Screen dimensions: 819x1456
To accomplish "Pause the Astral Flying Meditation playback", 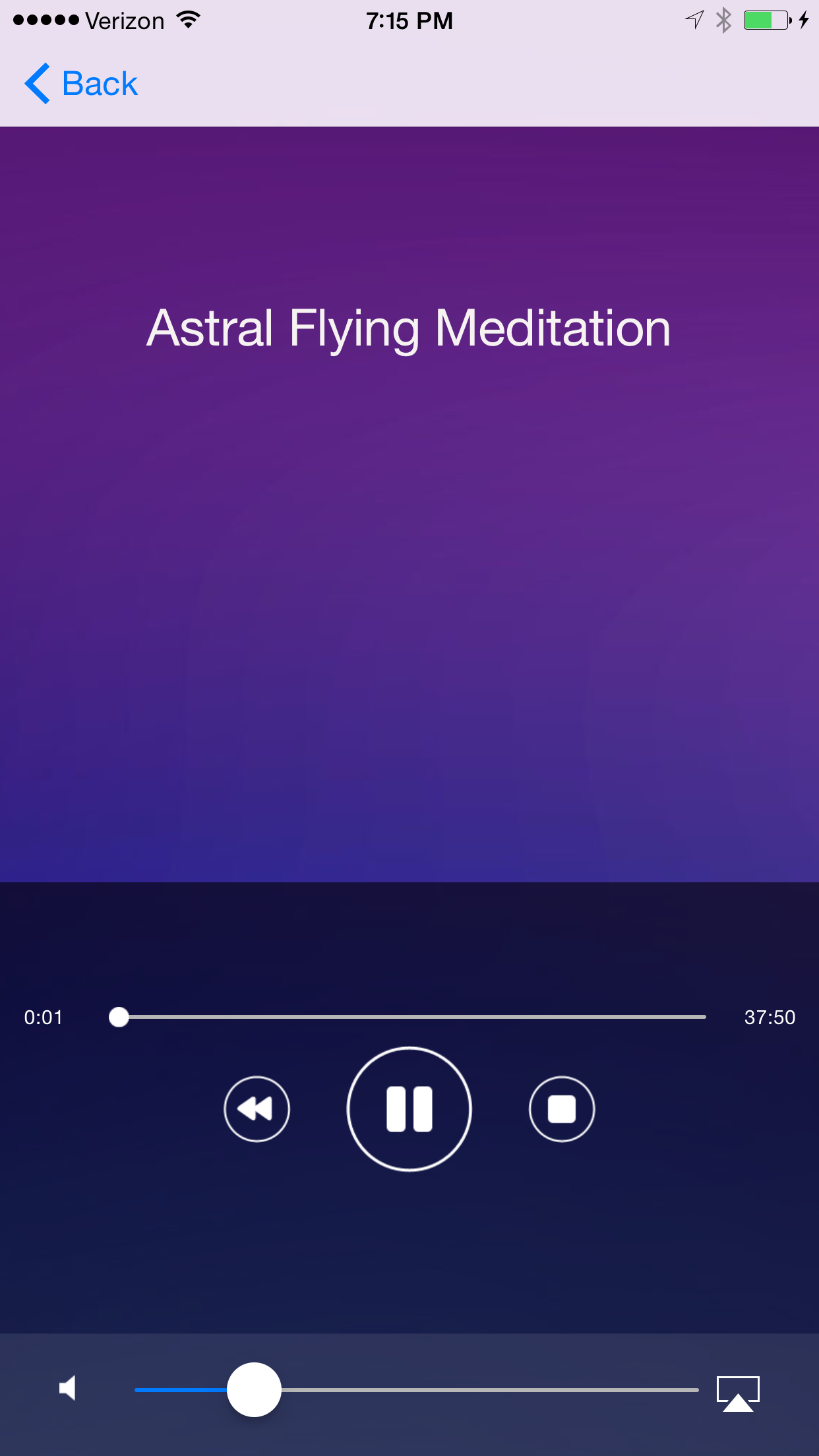I will [409, 1109].
